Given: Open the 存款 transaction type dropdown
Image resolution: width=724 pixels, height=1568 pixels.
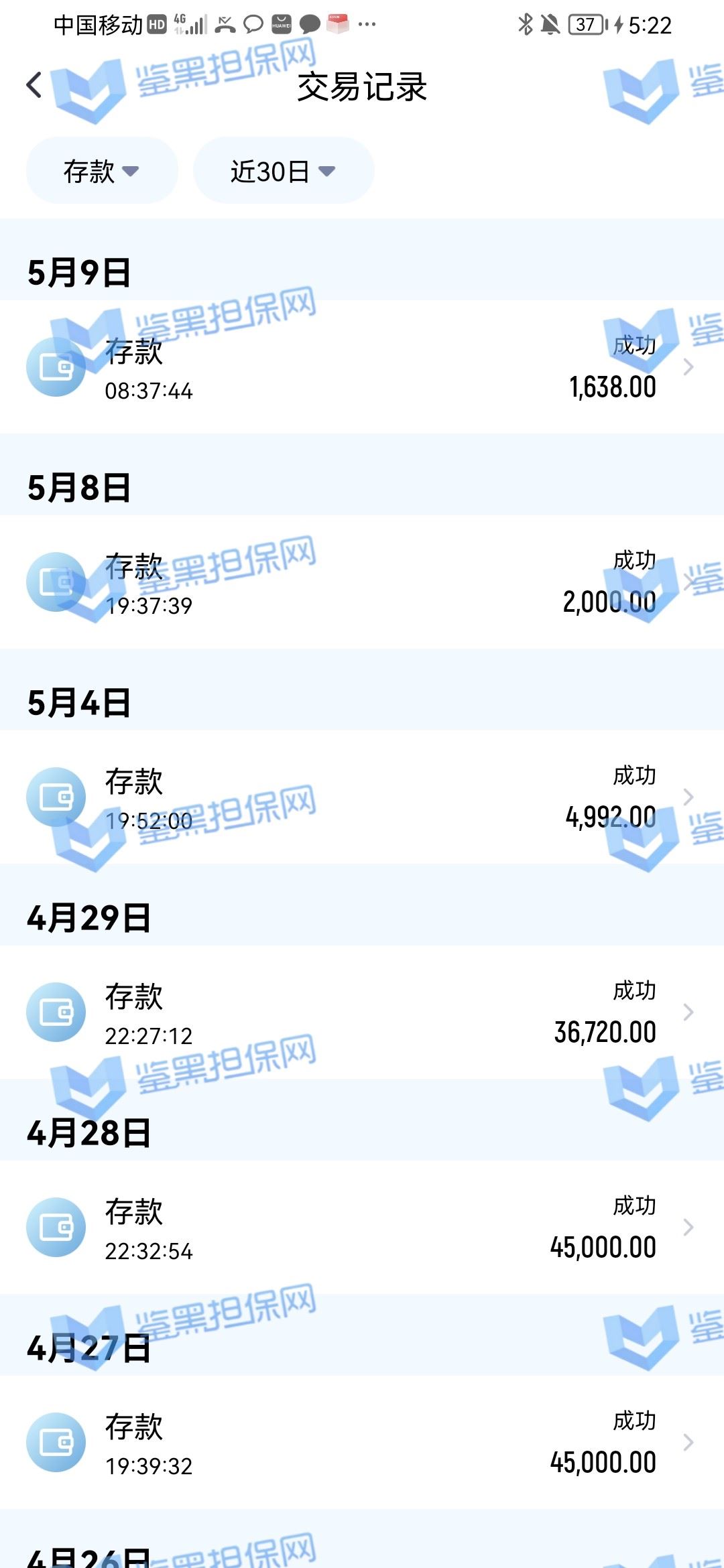Looking at the screenshot, I should (x=102, y=171).
